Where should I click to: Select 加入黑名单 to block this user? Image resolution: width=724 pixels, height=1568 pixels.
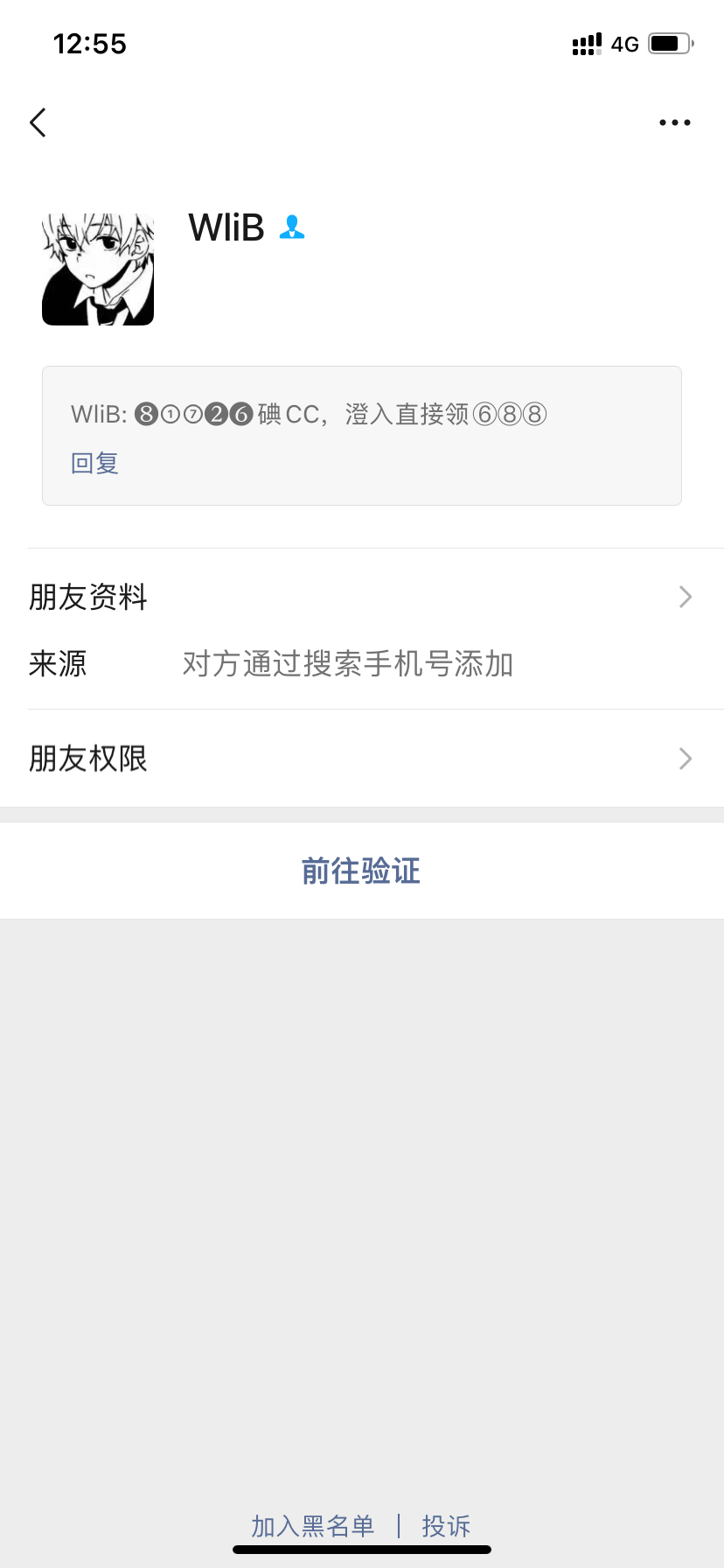pyautogui.click(x=312, y=1526)
